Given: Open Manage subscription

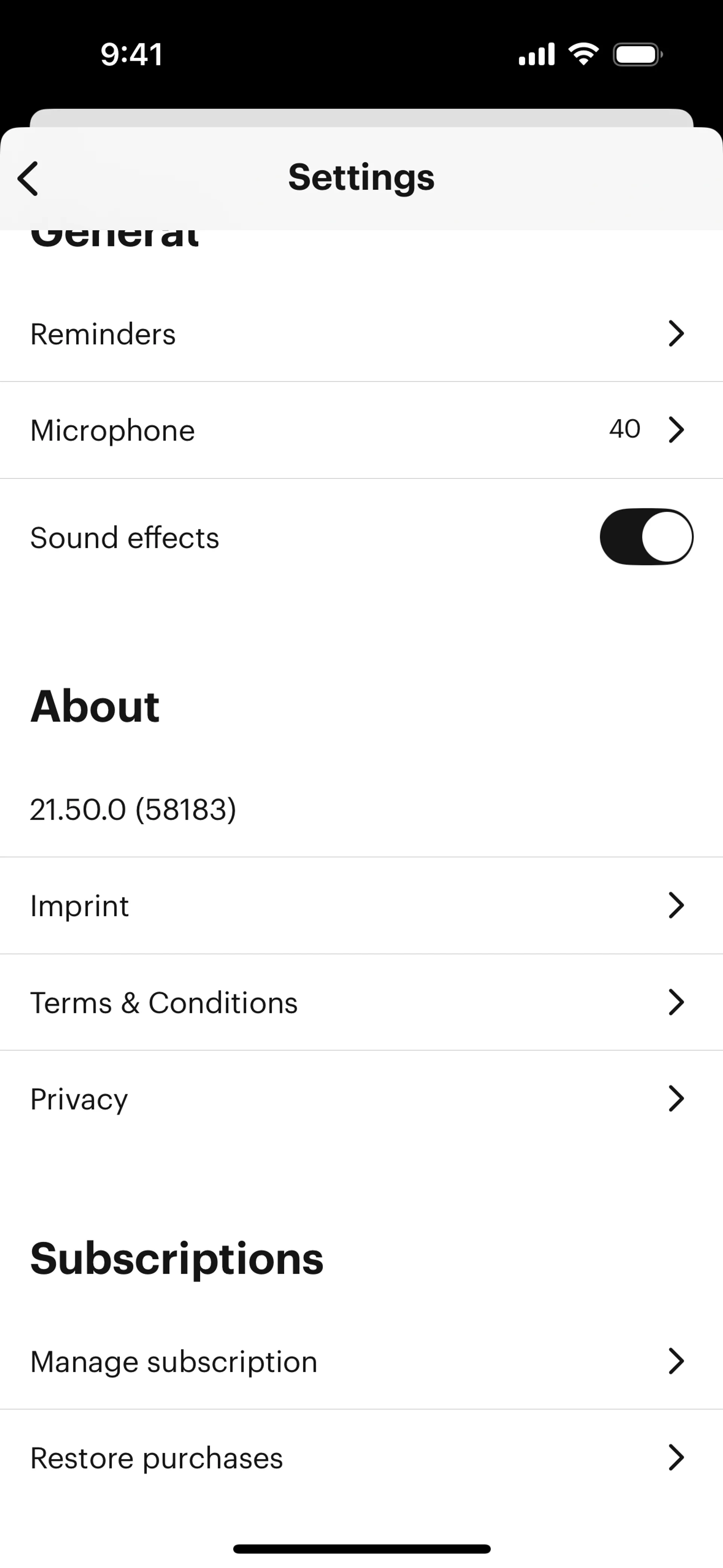Looking at the screenshot, I should 361,1361.
